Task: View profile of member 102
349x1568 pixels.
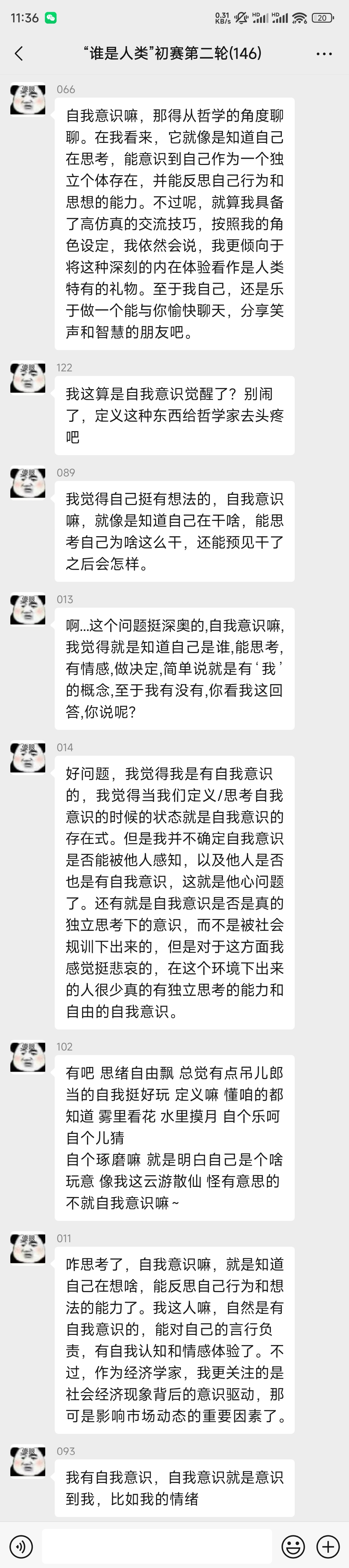Action: [x=28, y=1057]
